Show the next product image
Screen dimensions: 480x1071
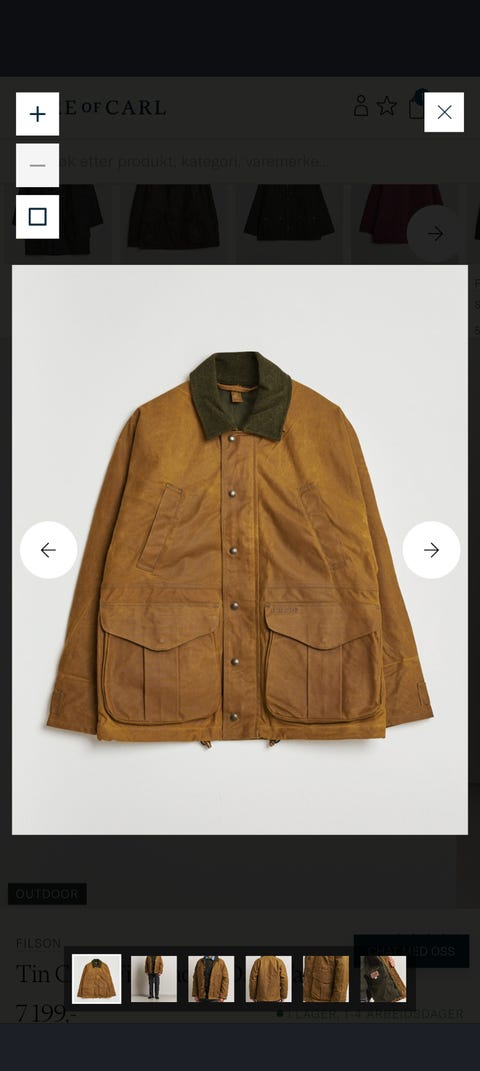click(432, 550)
